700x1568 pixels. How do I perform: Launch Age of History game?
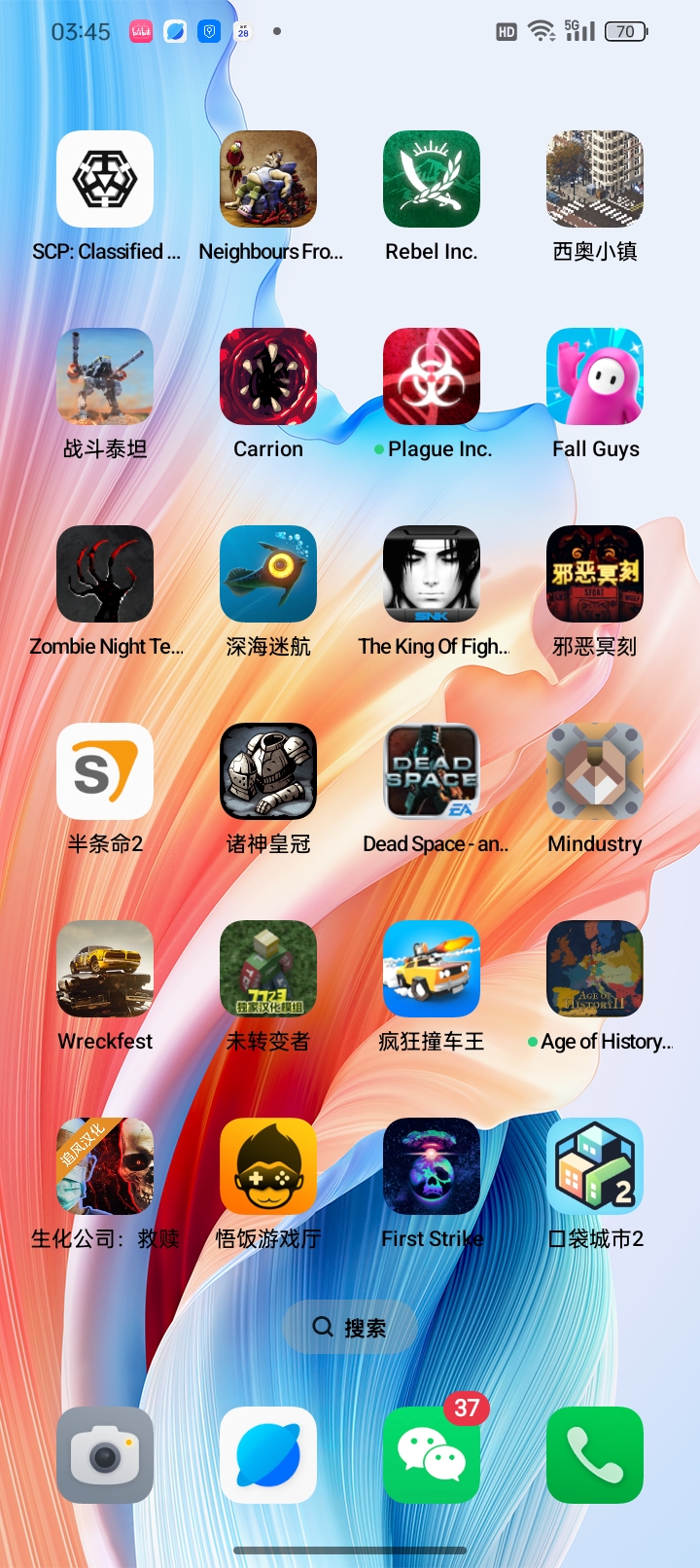595,969
